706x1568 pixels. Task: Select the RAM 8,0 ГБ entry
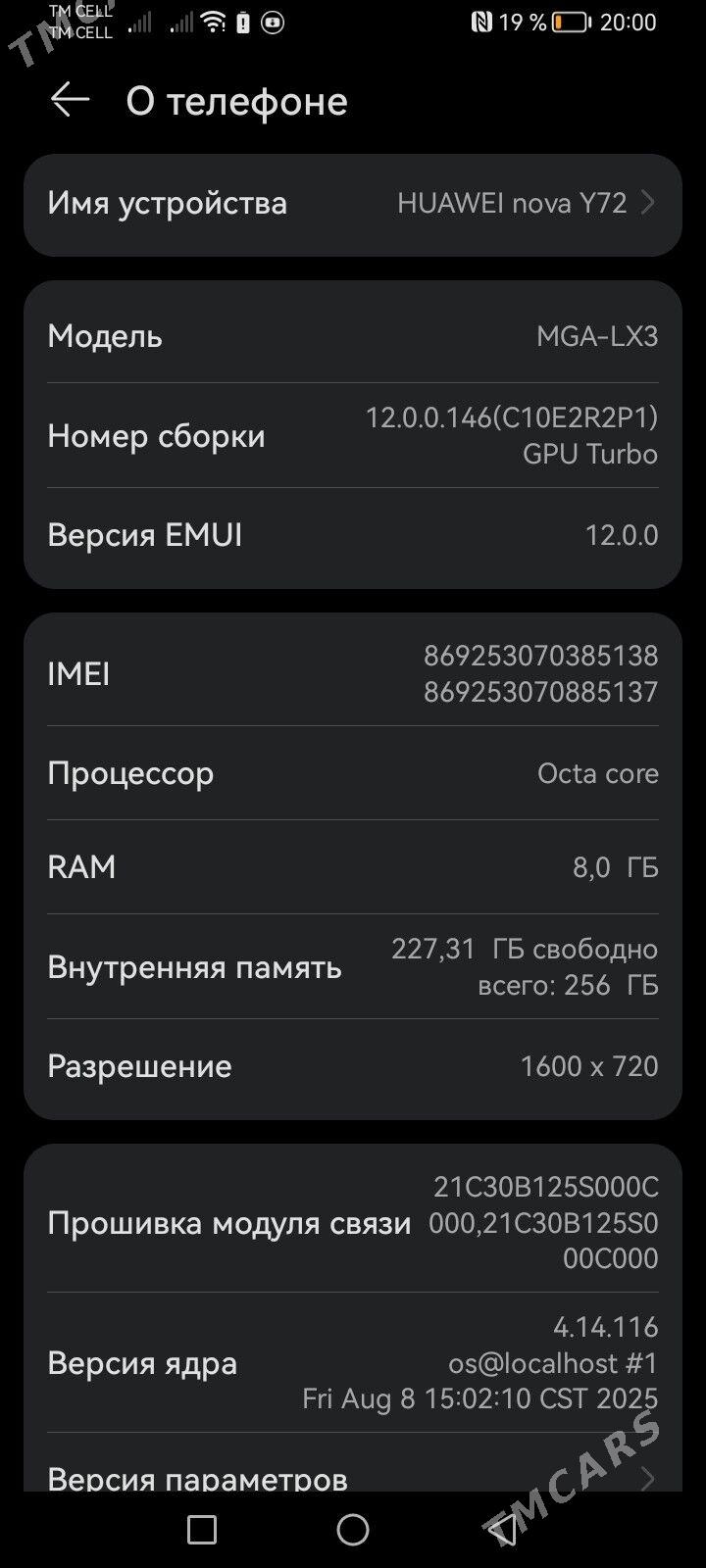tap(353, 866)
